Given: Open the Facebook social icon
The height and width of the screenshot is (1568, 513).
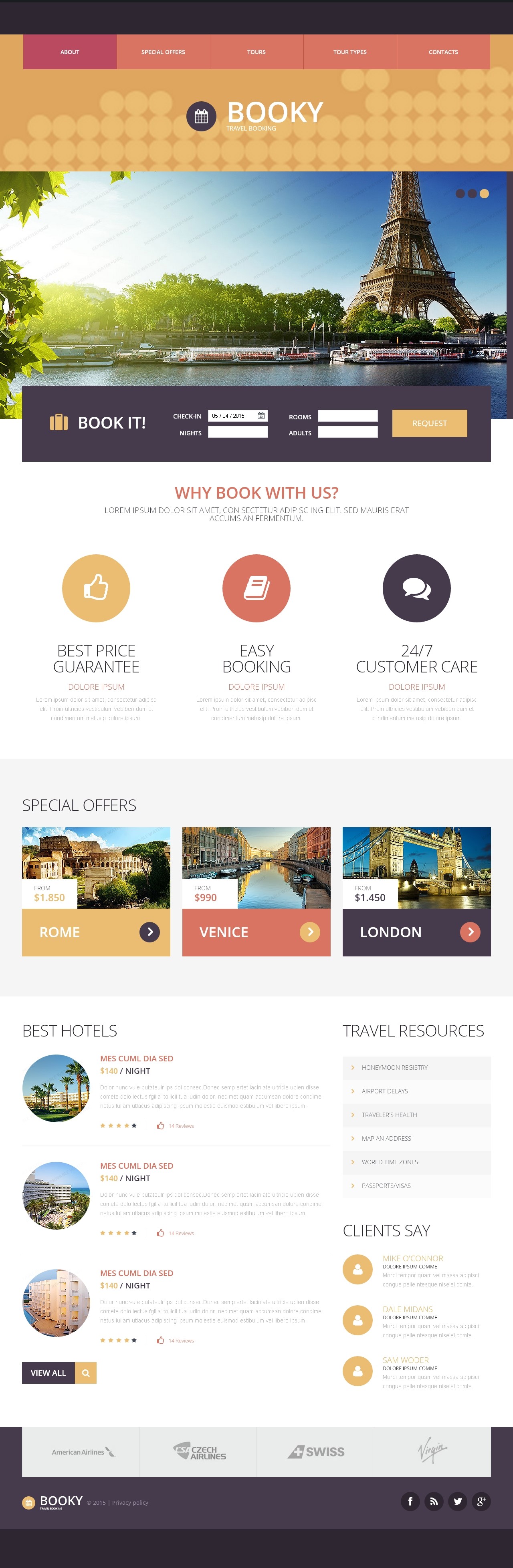Looking at the screenshot, I should [410, 1501].
